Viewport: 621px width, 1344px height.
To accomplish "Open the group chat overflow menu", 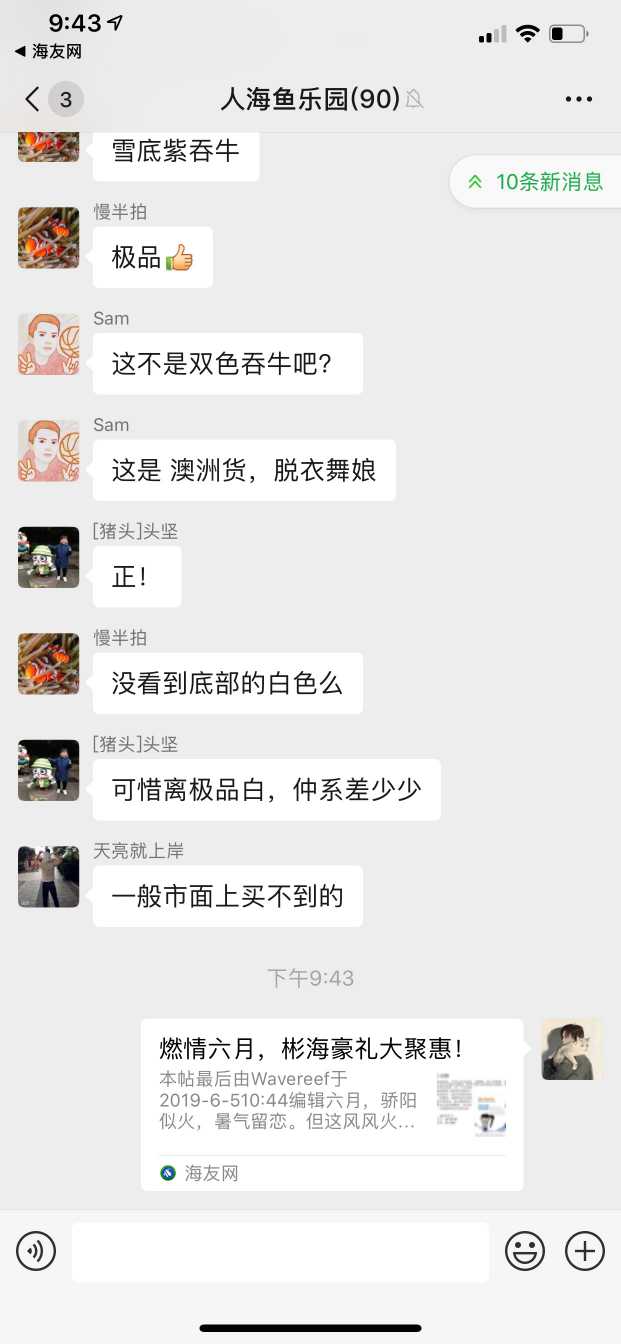I will (579, 99).
